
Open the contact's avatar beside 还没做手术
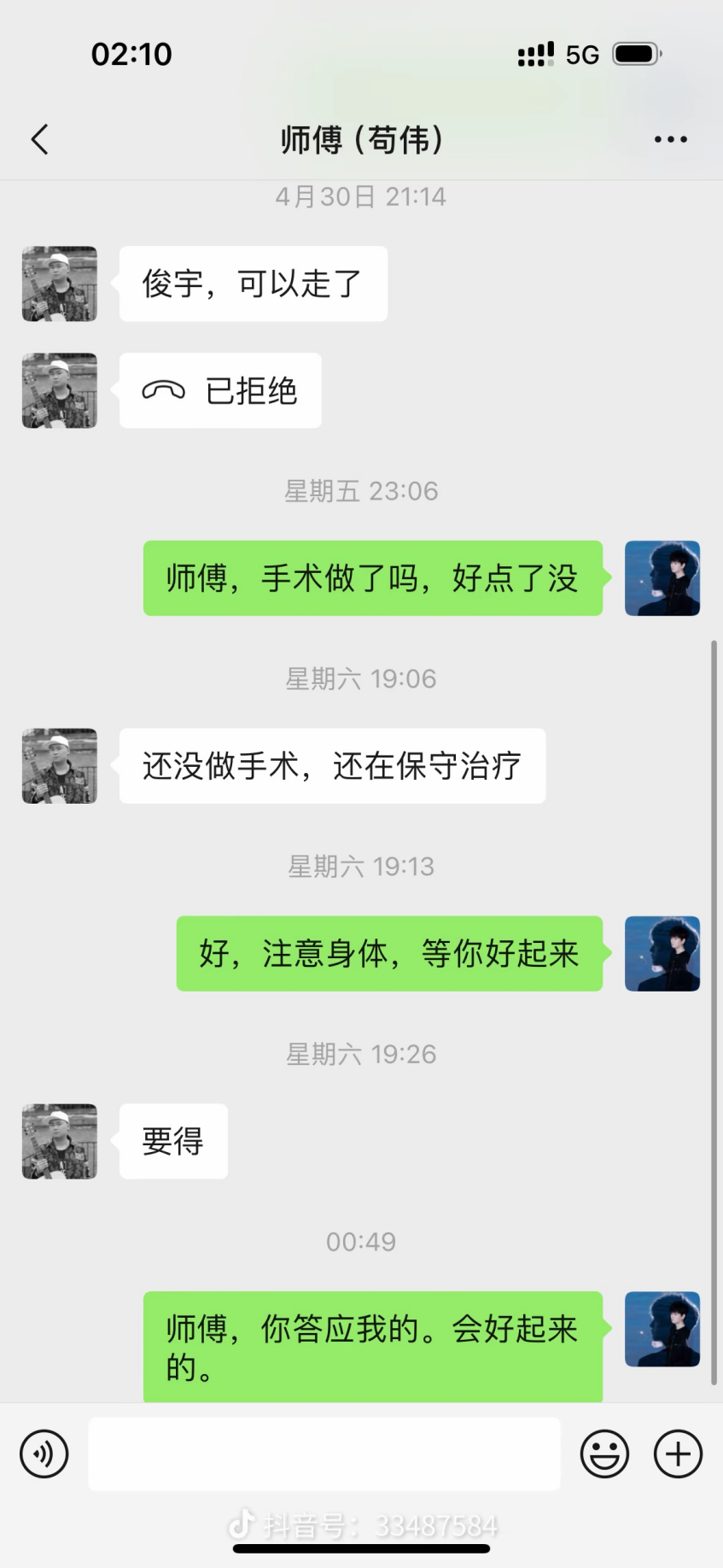click(x=59, y=766)
